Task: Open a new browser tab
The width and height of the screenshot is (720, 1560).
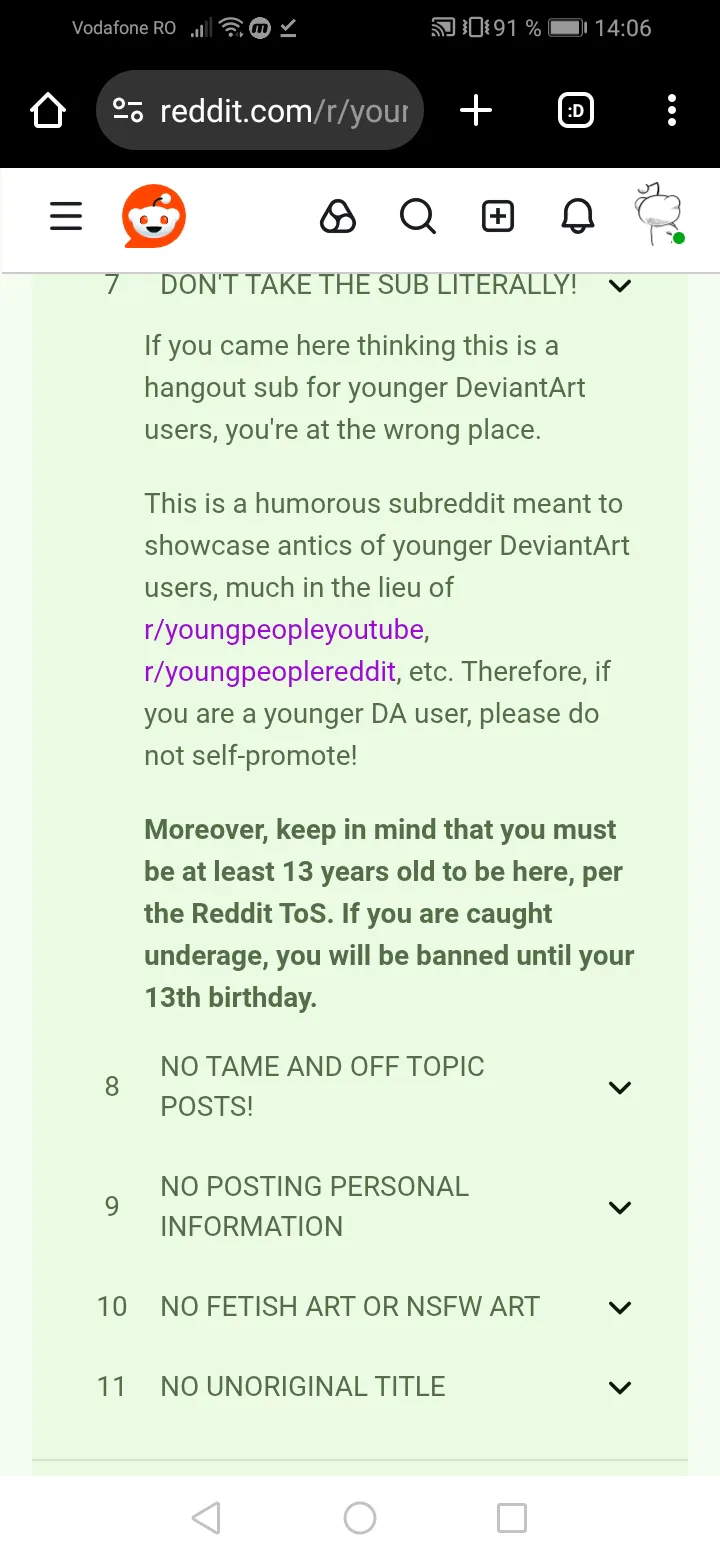Action: point(476,111)
